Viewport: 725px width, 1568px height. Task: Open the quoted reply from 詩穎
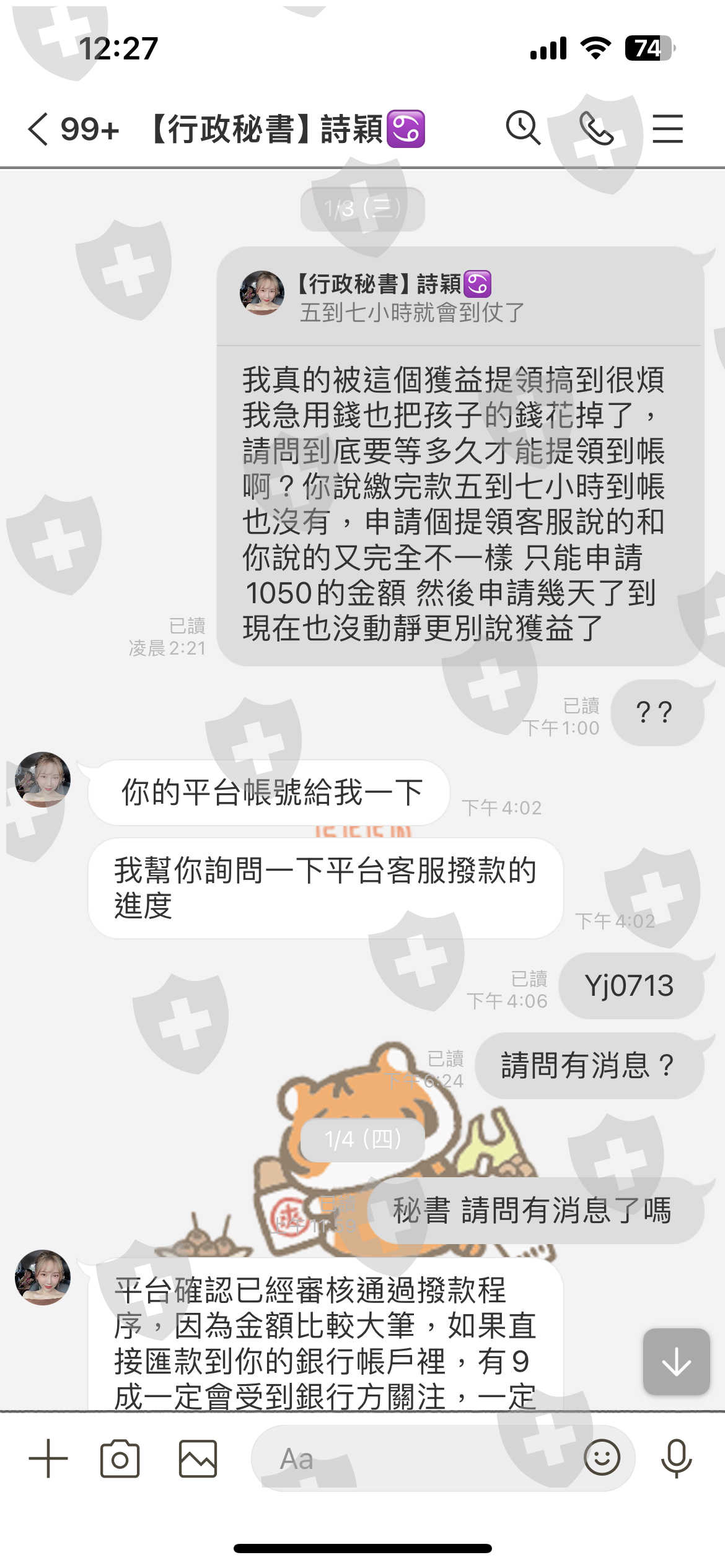point(459,297)
